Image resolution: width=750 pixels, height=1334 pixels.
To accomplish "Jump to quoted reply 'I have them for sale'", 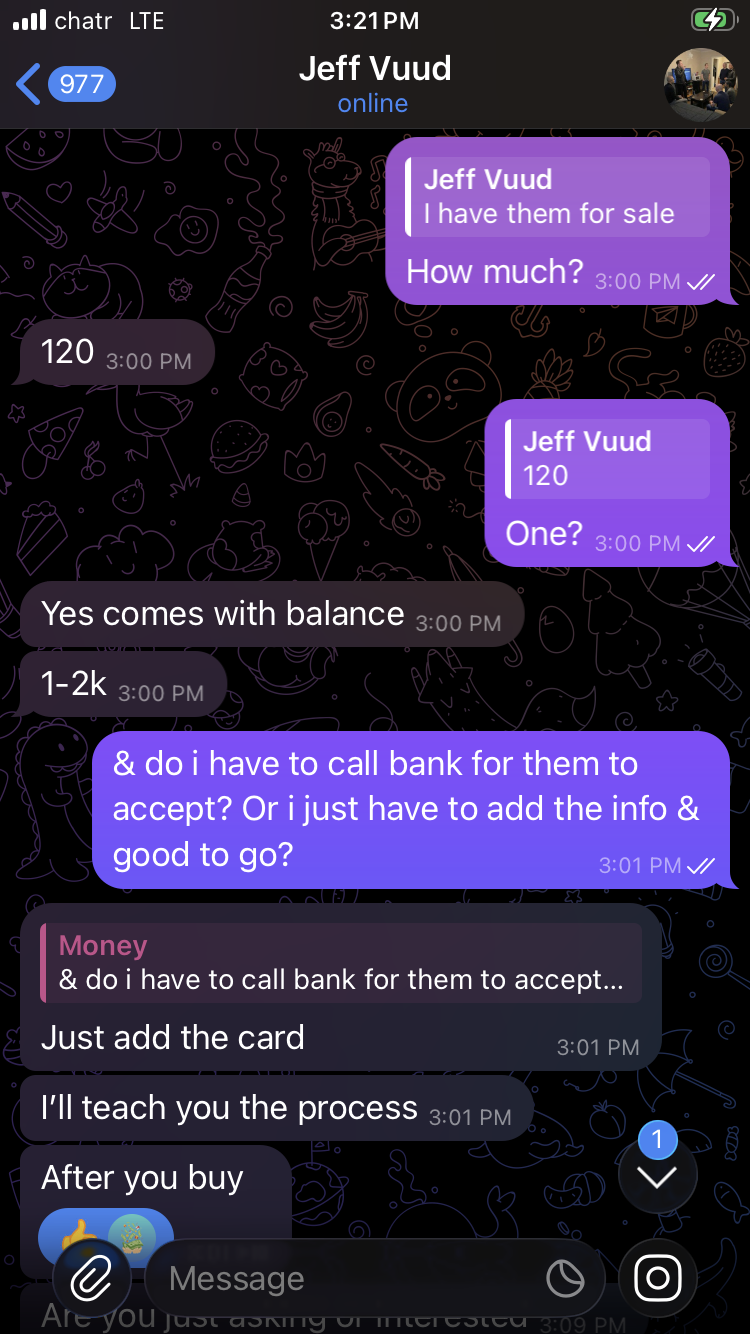I will coord(558,197).
